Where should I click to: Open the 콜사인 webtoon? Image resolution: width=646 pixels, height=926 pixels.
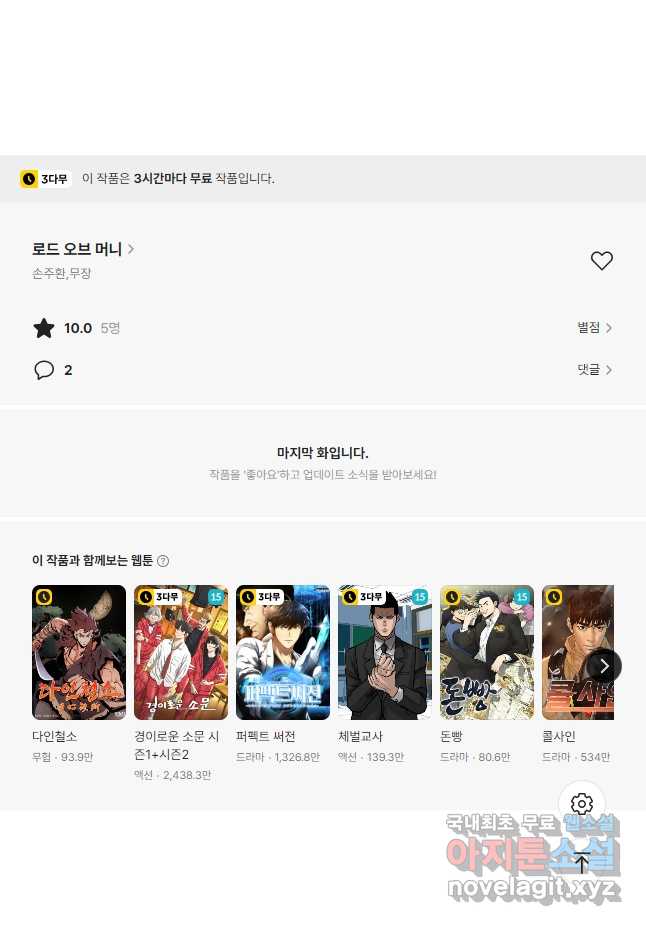coord(570,652)
